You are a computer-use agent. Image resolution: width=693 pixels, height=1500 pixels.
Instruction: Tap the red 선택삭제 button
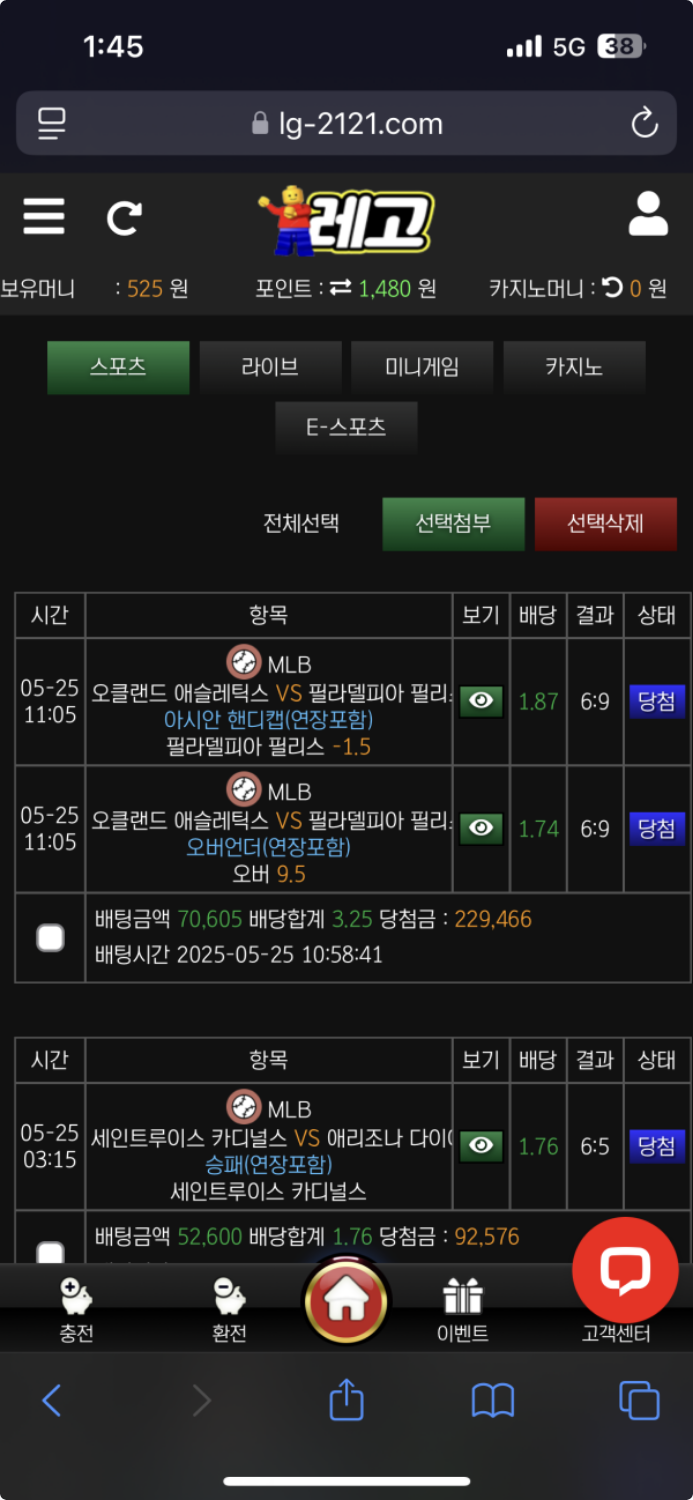tap(605, 523)
